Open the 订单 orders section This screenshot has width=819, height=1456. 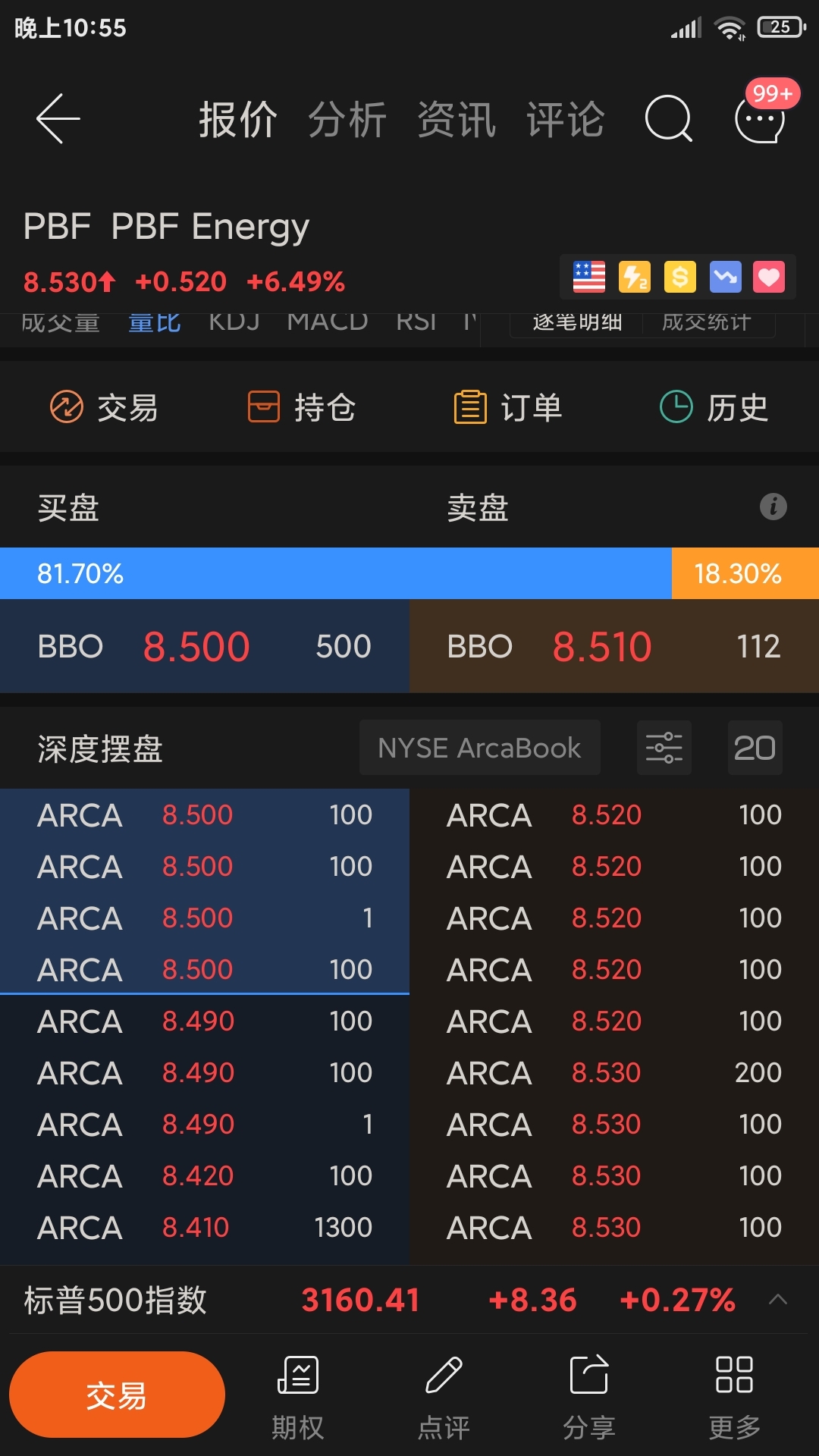(508, 407)
